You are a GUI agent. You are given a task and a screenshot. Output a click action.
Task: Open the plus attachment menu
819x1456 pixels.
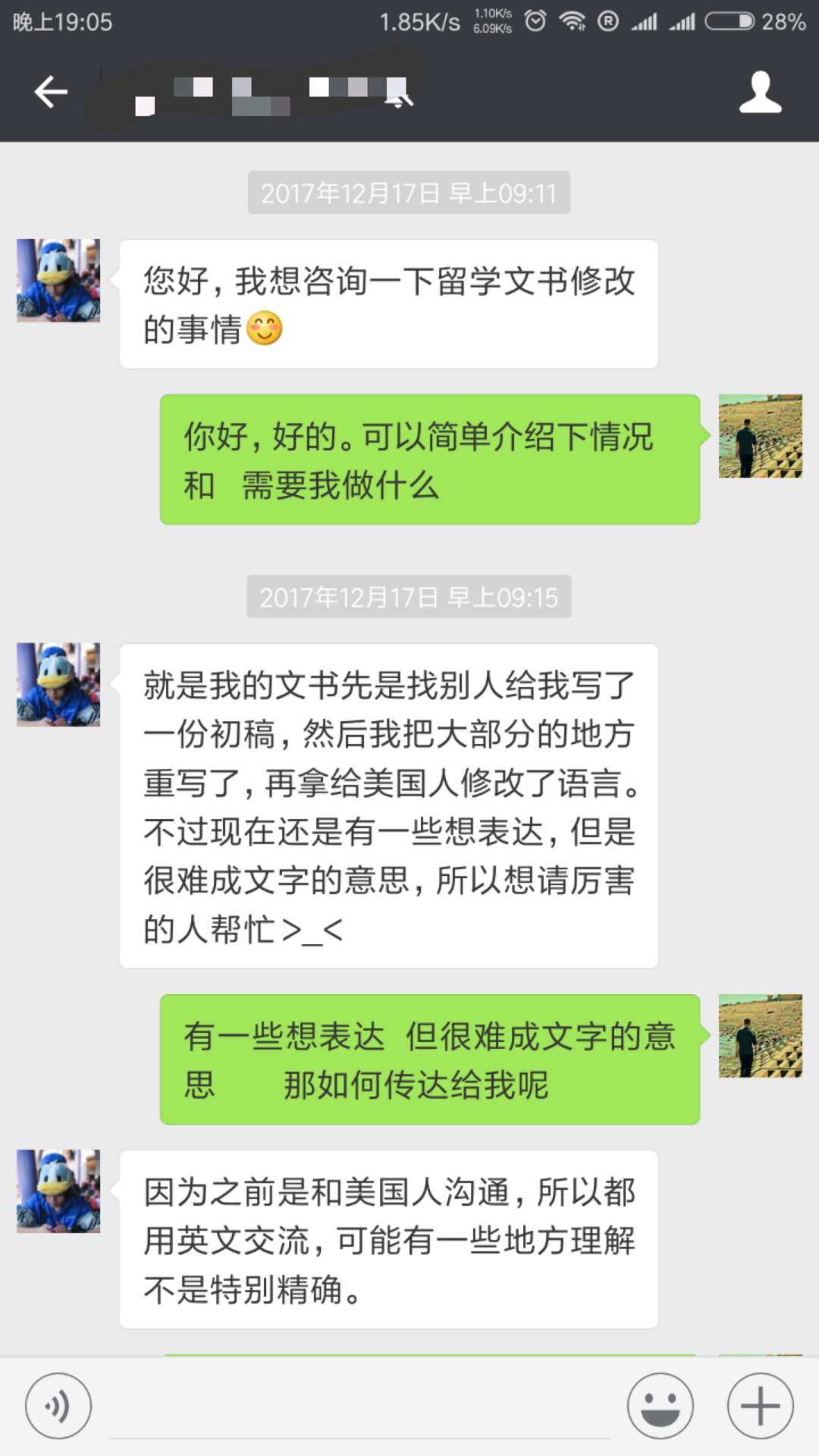[x=760, y=1406]
